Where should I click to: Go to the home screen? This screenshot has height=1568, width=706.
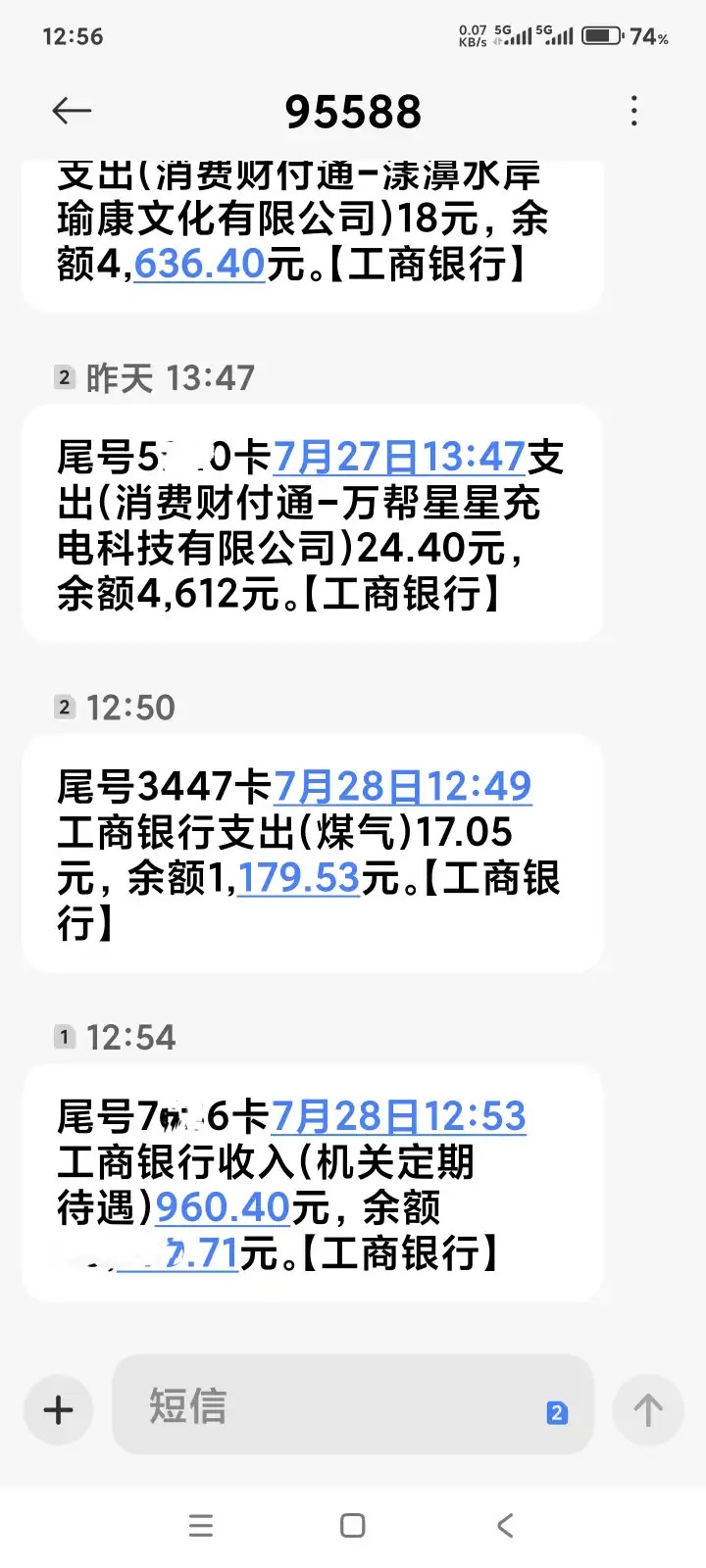tap(353, 1525)
